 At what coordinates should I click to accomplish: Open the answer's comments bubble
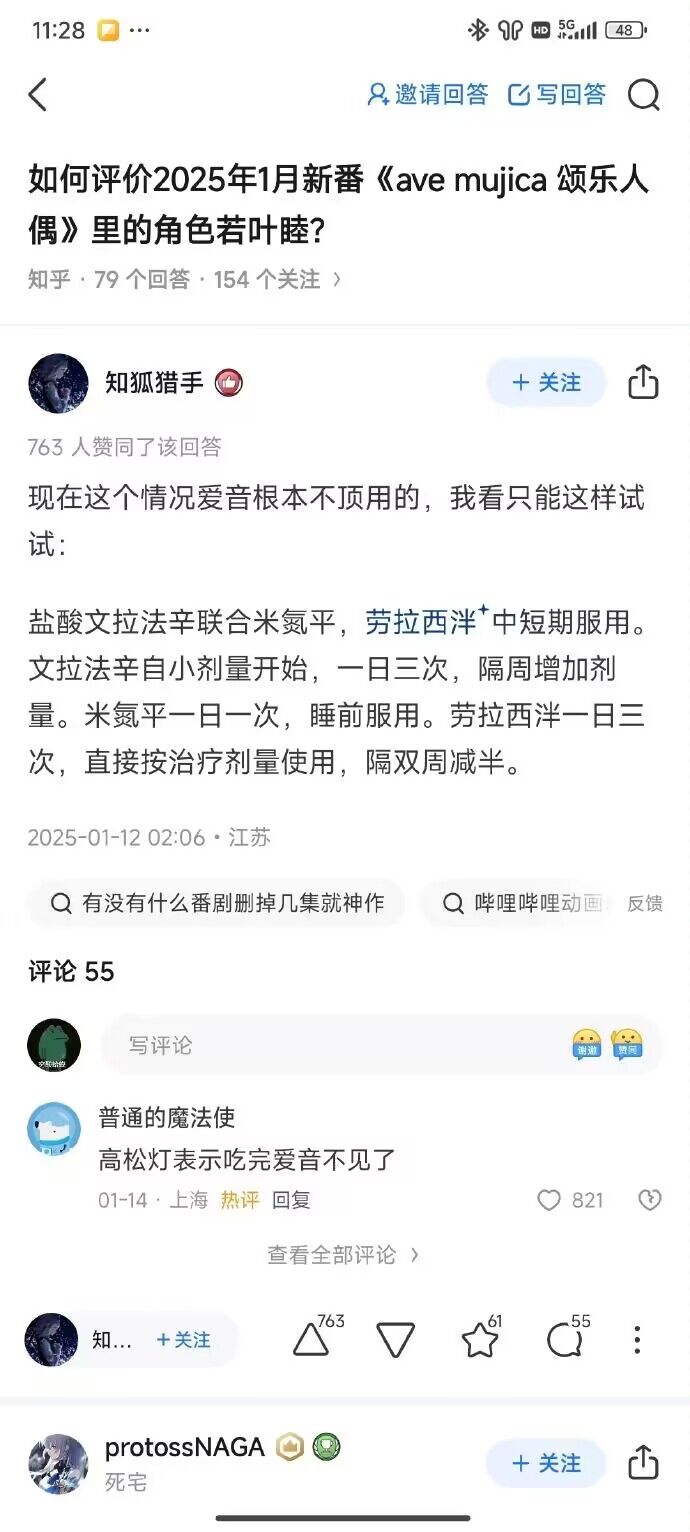point(565,1340)
